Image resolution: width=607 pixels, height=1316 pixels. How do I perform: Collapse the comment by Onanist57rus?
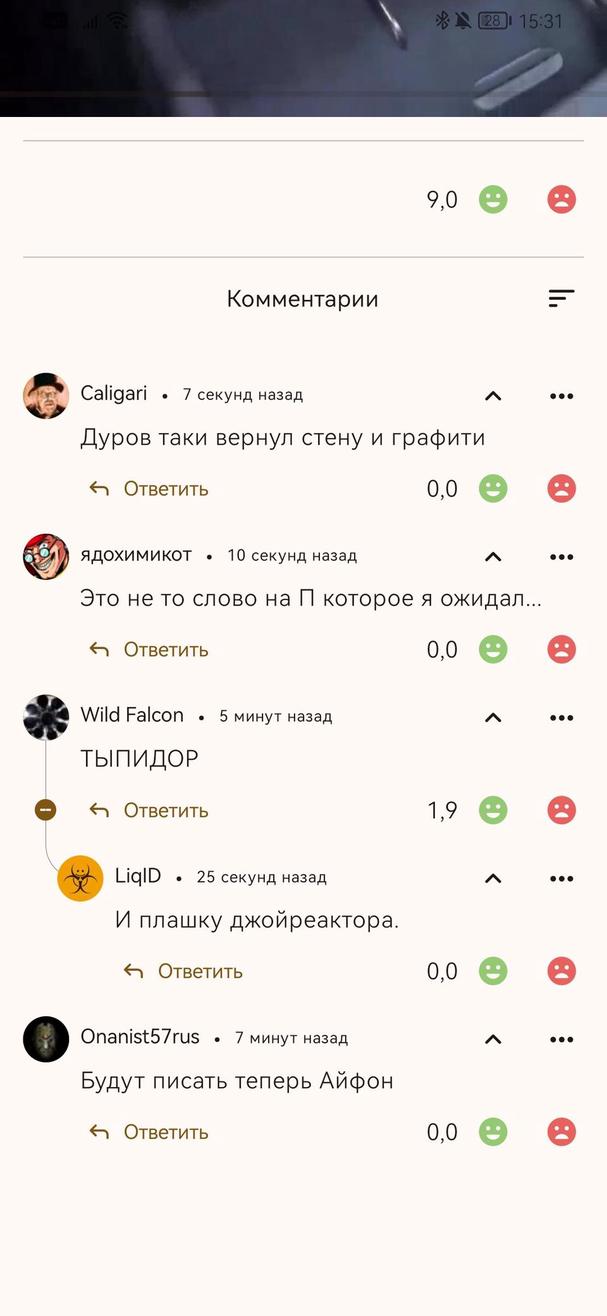tap(492, 1039)
